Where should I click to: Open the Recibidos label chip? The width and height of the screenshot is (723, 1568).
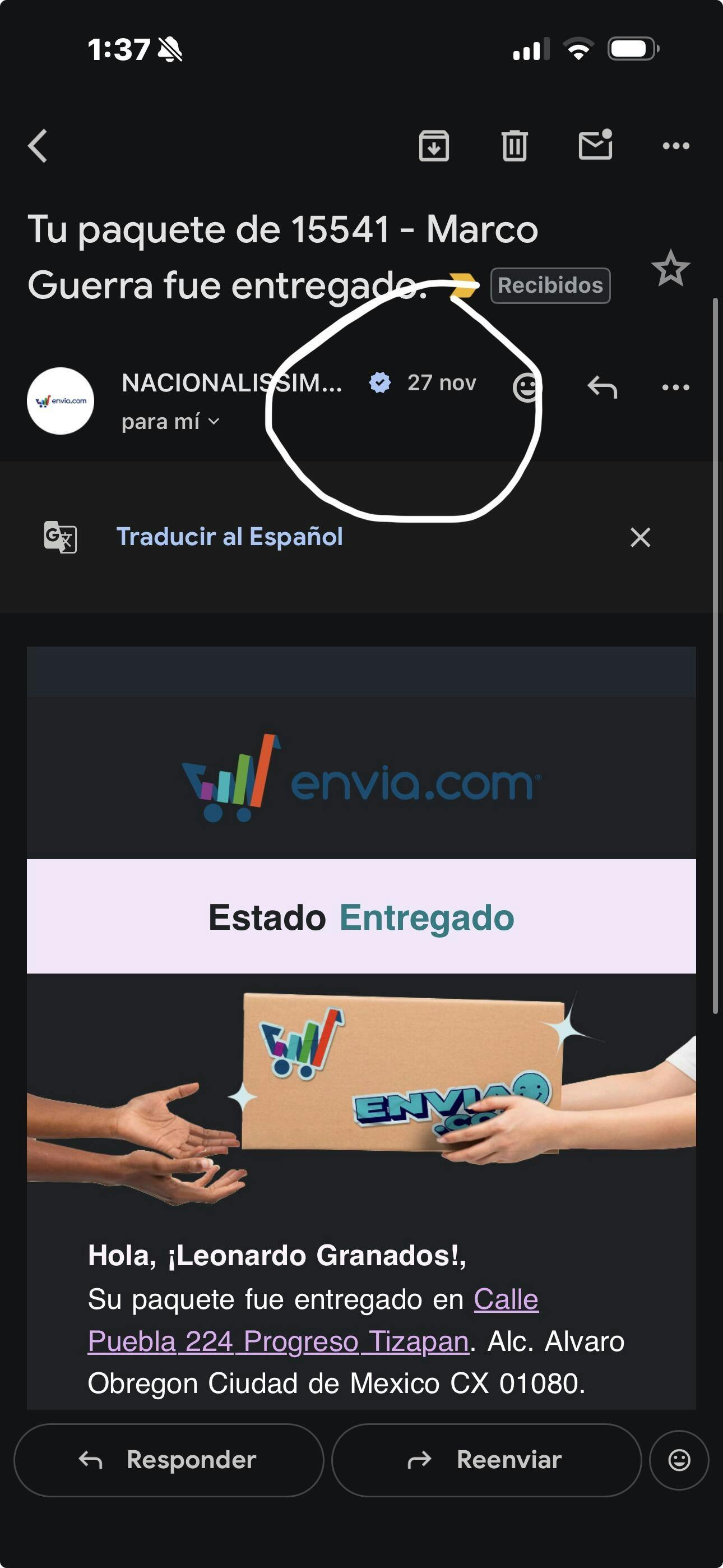(550, 285)
